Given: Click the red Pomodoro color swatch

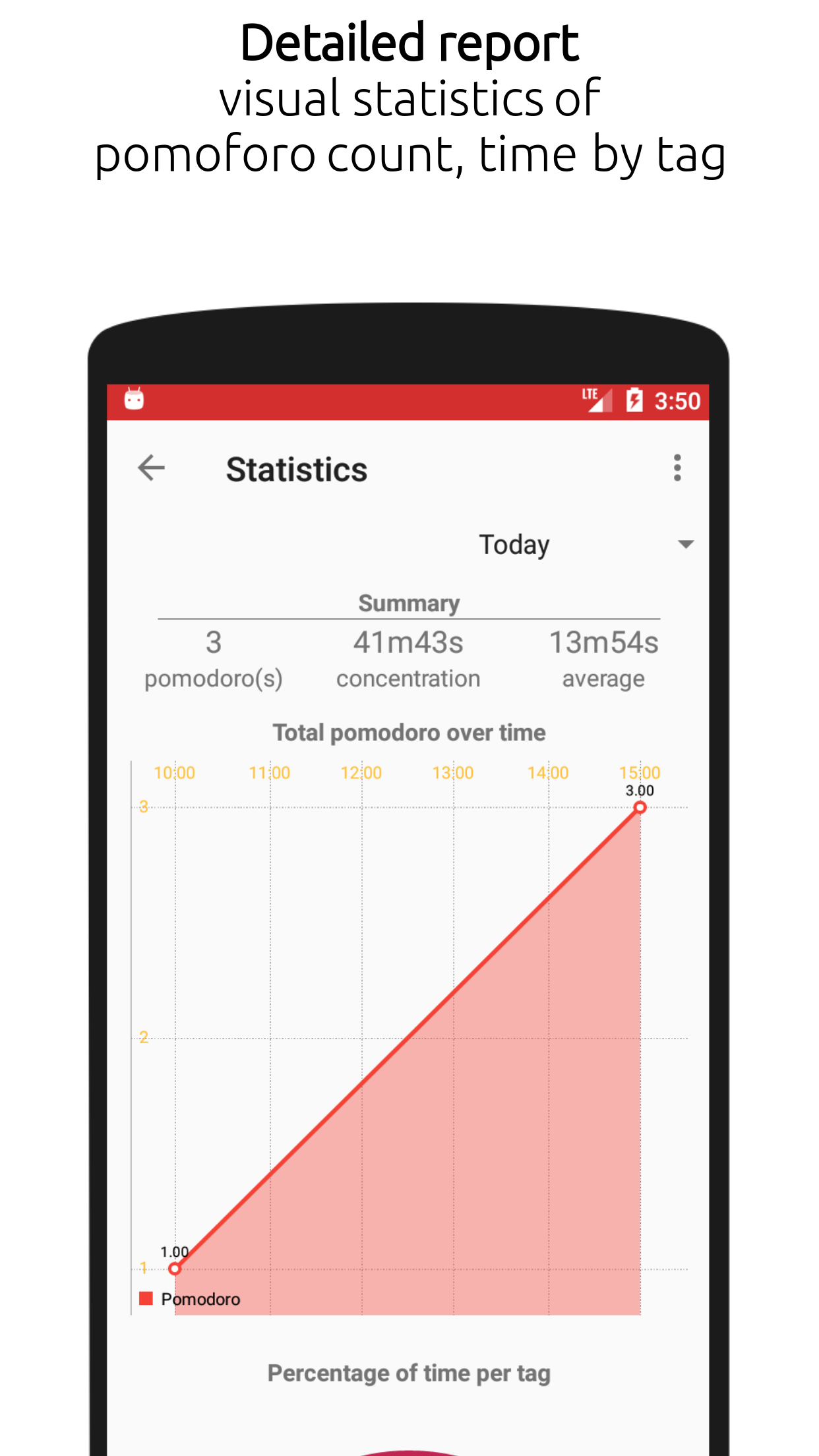Looking at the screenshot, I should tap(145, 1299).
